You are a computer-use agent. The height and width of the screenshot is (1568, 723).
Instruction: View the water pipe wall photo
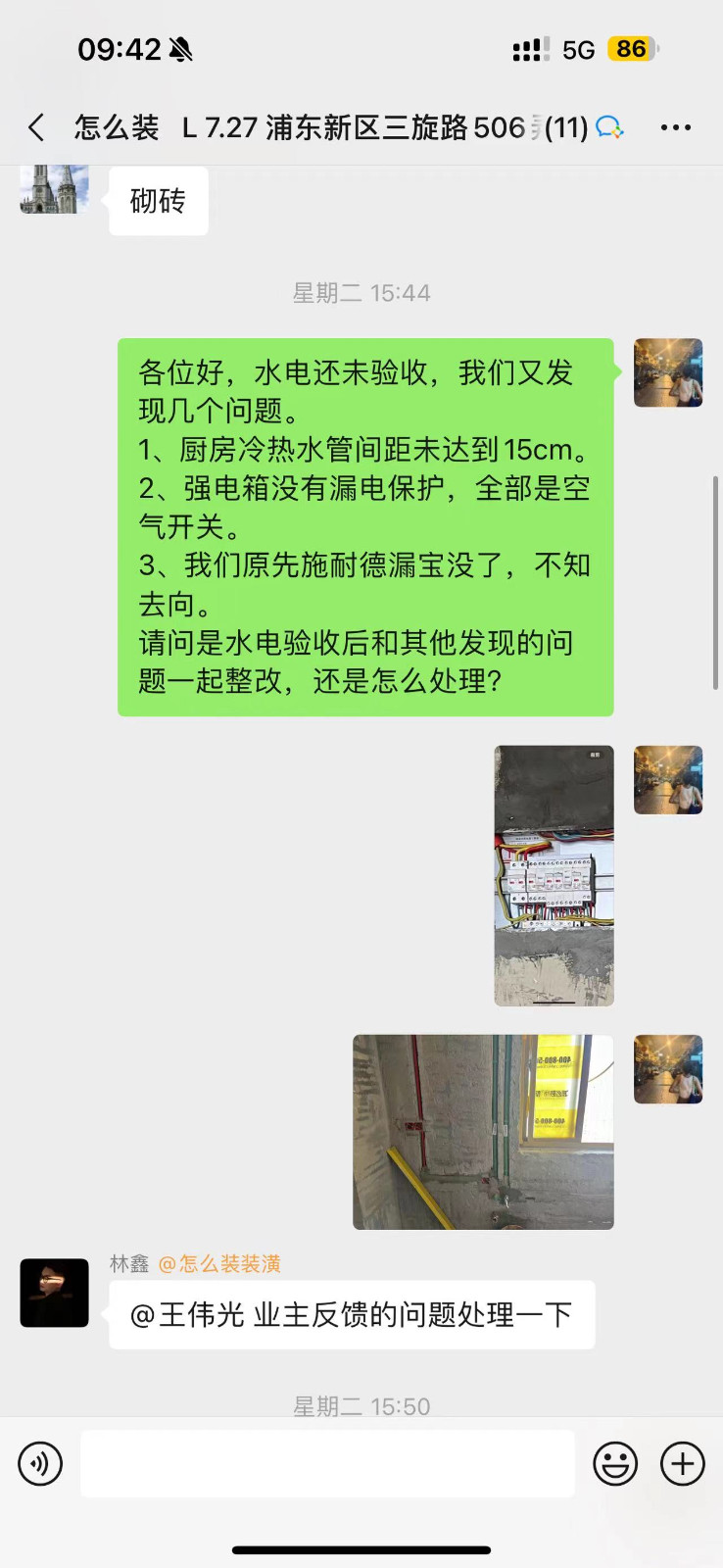click(483, 1132)
